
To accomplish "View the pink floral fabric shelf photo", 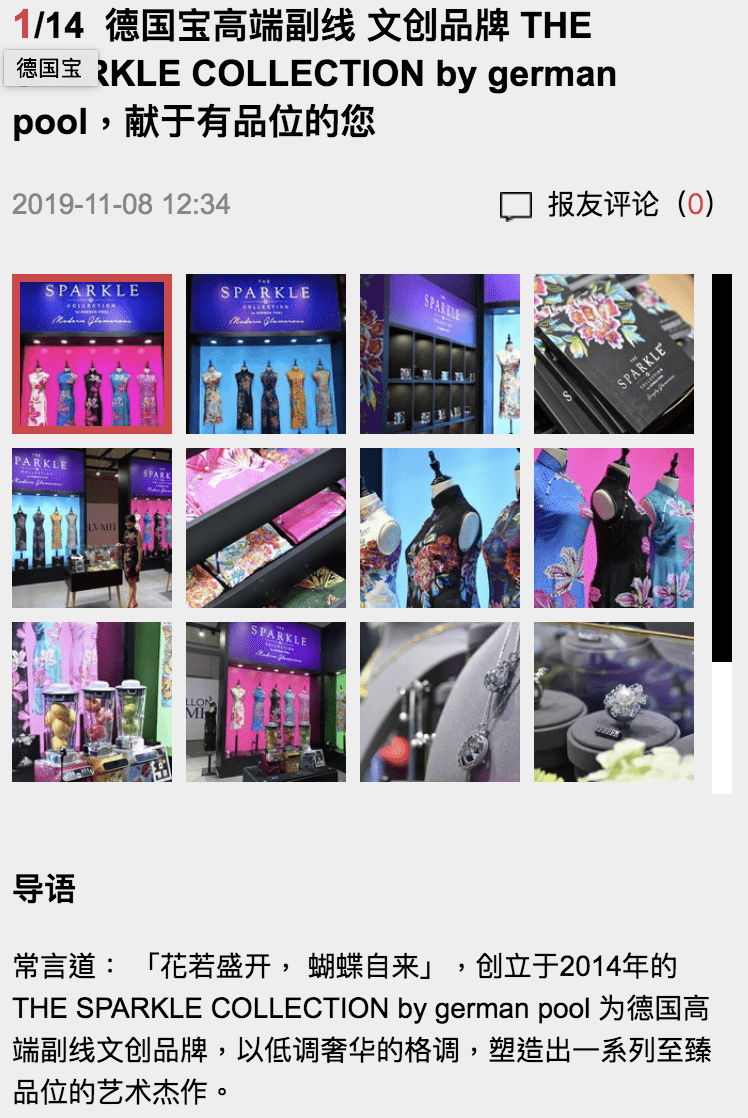I will (x=266, y=528).
